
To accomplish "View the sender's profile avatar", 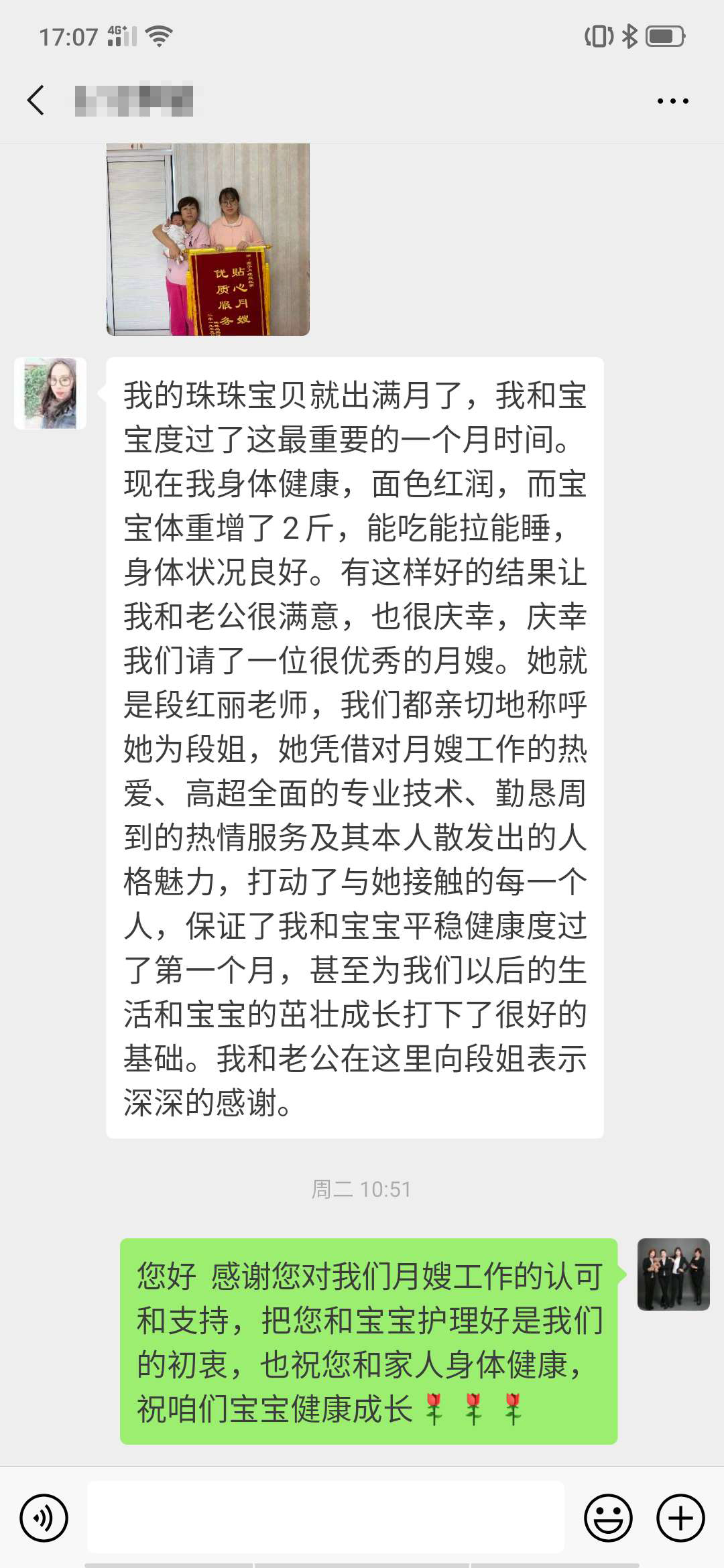I will tap(50, 393).
